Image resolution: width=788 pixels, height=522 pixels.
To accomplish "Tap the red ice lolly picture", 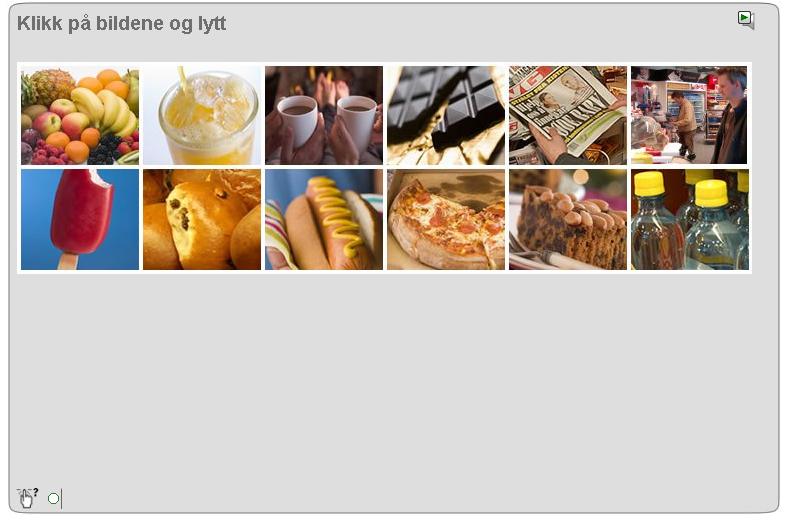I will coord(80,219).
